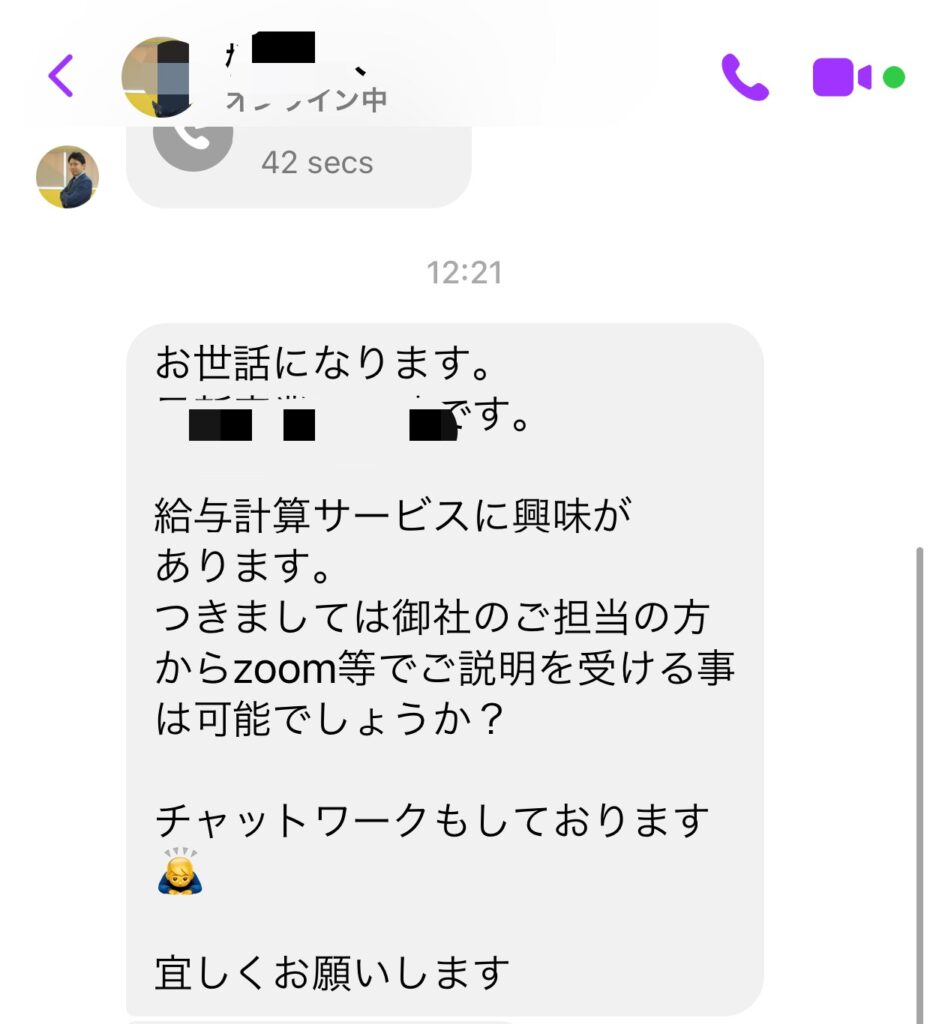930x1024 pixels.
Task: Go back to the chat list
Action: pos(61,76)
